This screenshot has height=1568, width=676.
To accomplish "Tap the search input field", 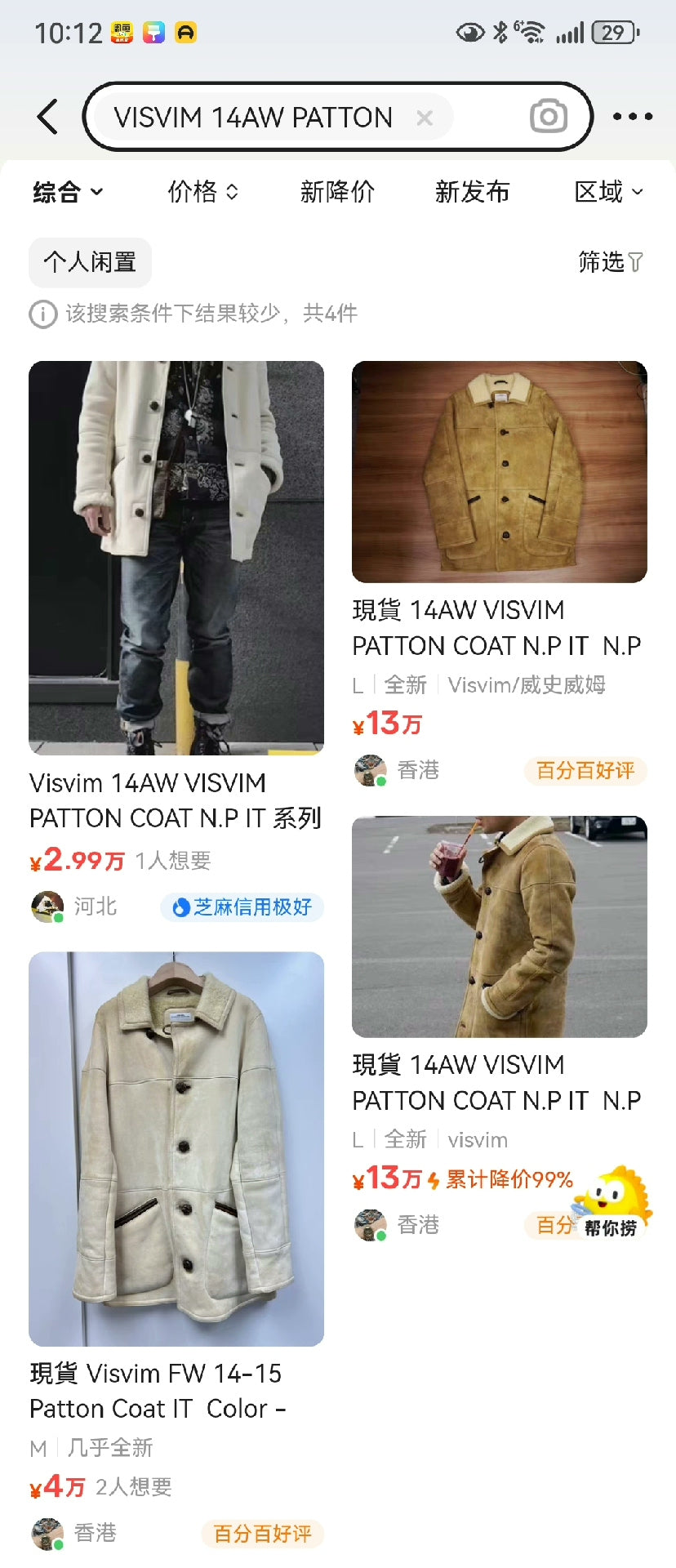I will pyautogui.click(x=253, y=117).
